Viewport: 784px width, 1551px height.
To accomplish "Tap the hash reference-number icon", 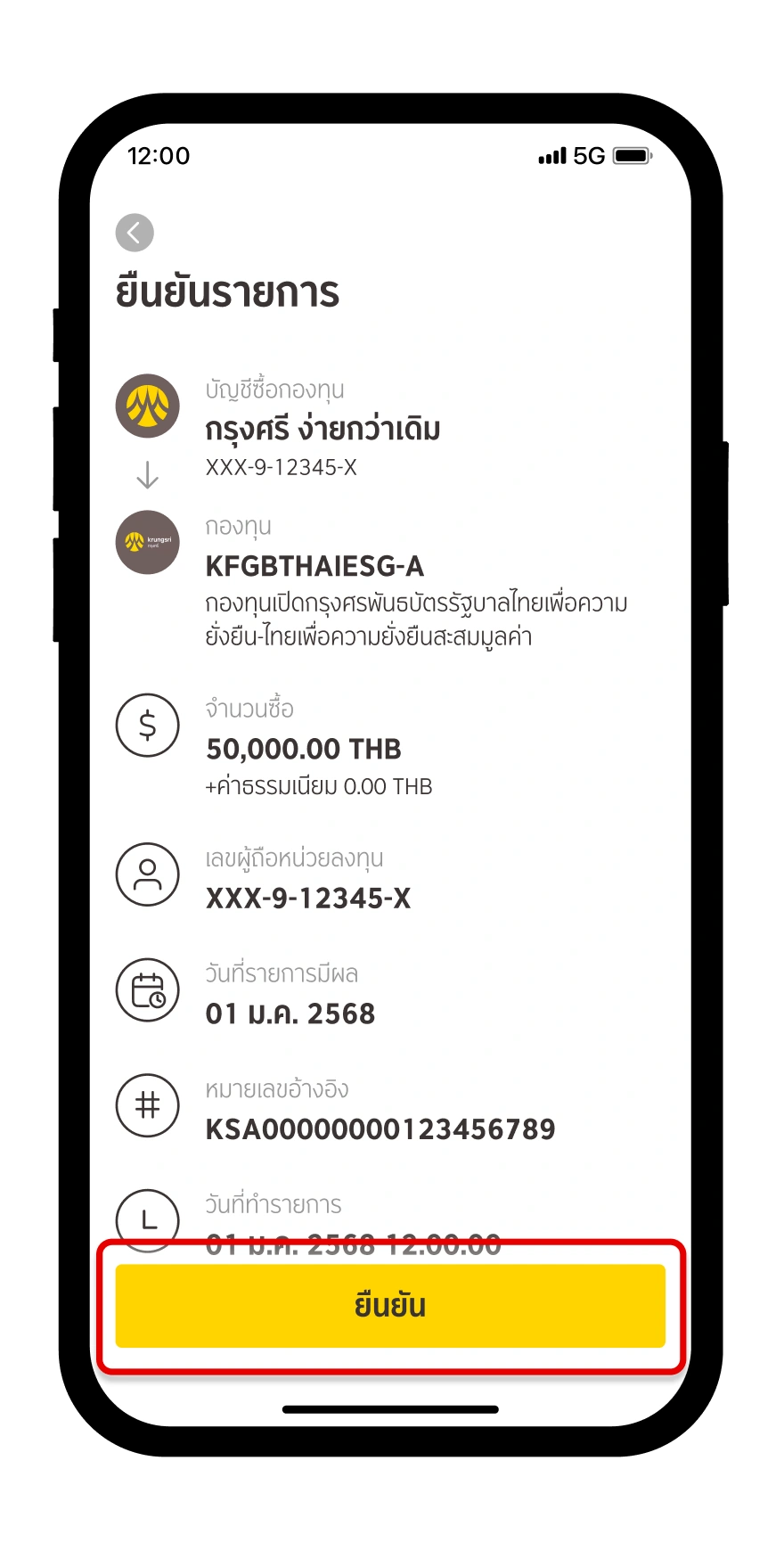I will pos(147,1105).
